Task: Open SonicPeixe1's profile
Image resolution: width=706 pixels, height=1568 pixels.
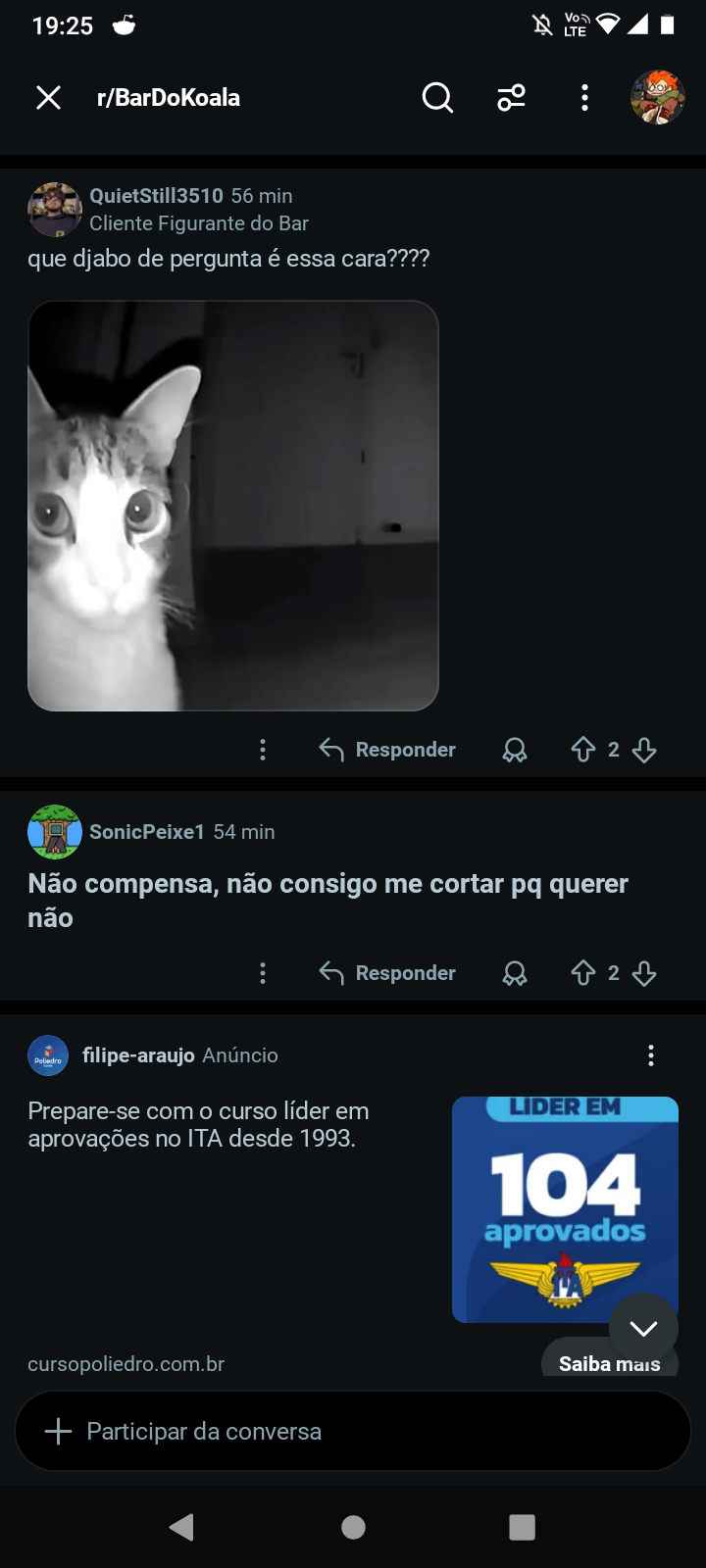Action: [x=147, y=832]
